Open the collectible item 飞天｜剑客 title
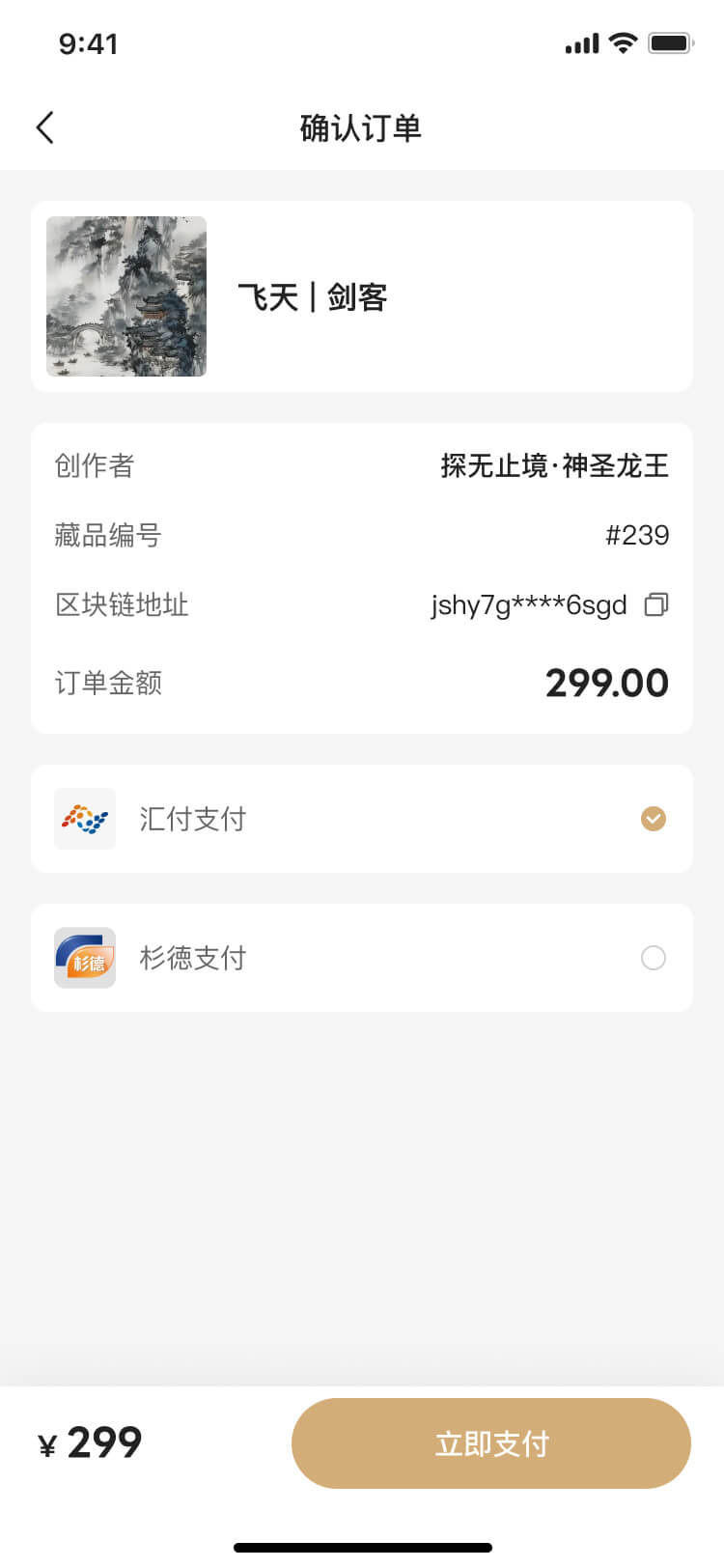The height and width of the screenshot is (1568, 724). 312,296
